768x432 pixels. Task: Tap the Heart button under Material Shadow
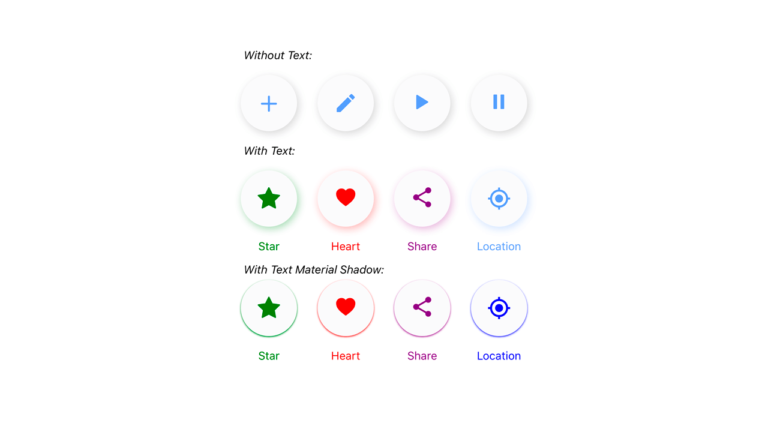345,308
